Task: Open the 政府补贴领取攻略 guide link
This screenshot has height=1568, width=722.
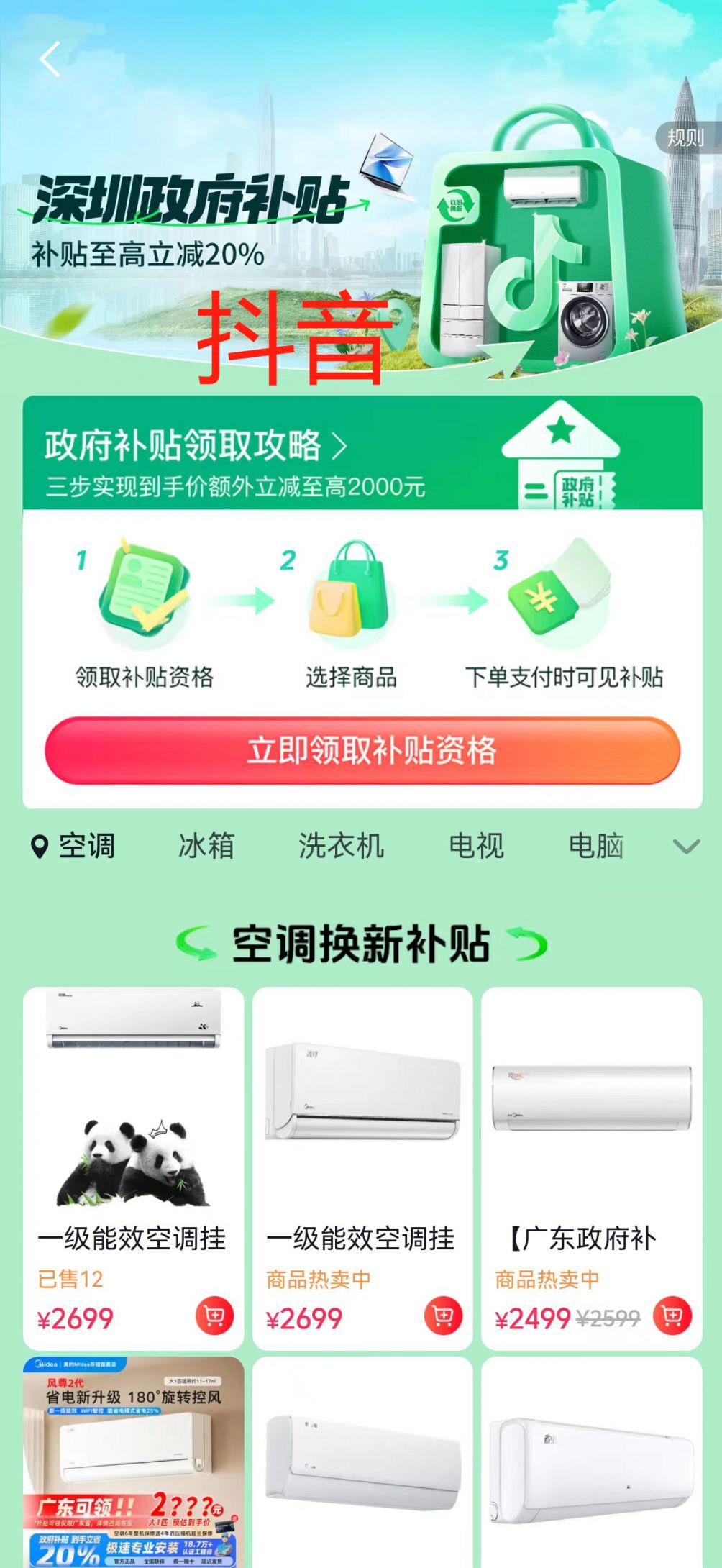Action: coord(194,447)
